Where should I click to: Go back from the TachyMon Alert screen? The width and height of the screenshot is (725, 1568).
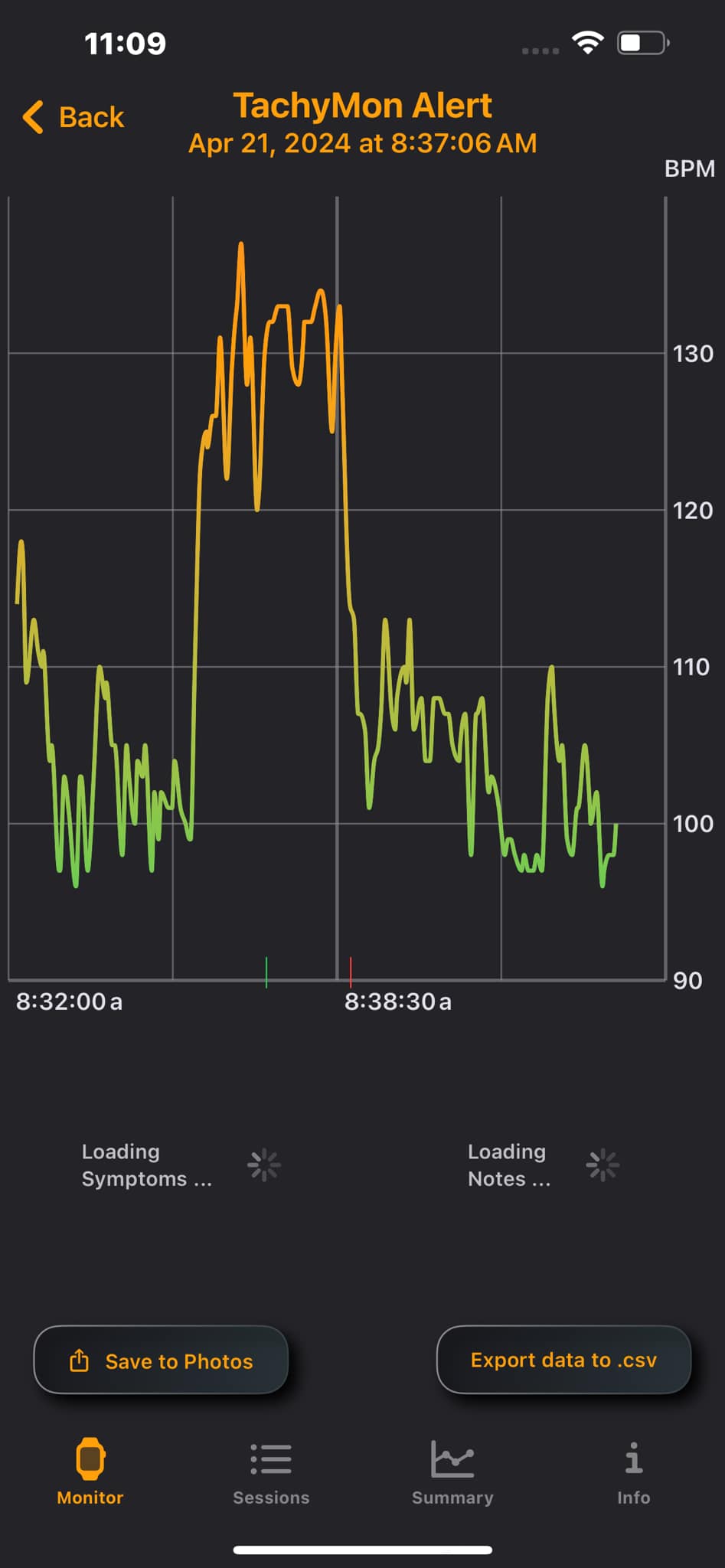point(73,117)
